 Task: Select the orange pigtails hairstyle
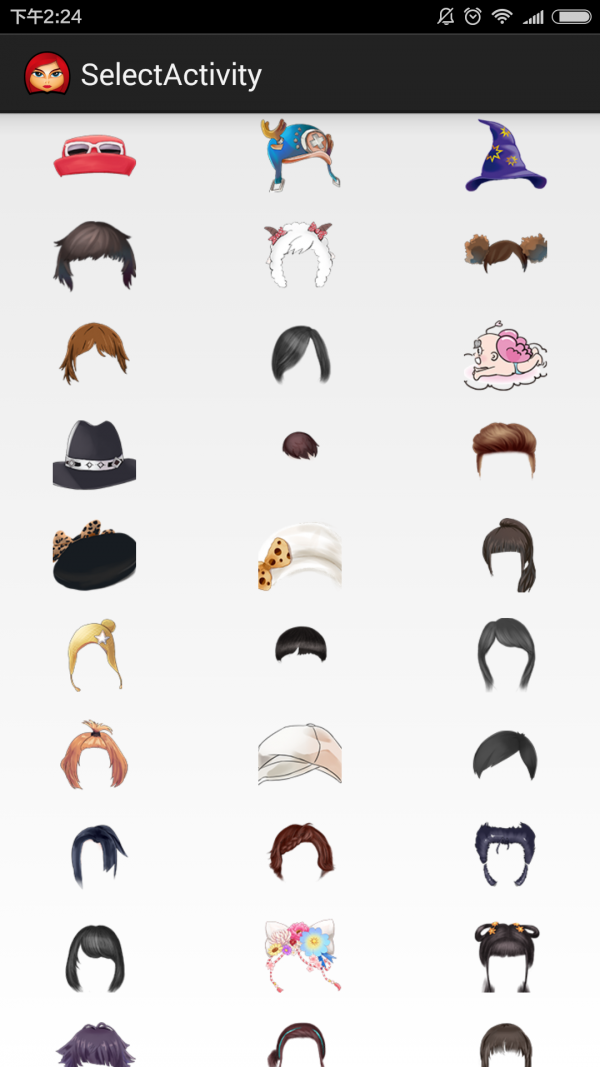coord(94,754)
